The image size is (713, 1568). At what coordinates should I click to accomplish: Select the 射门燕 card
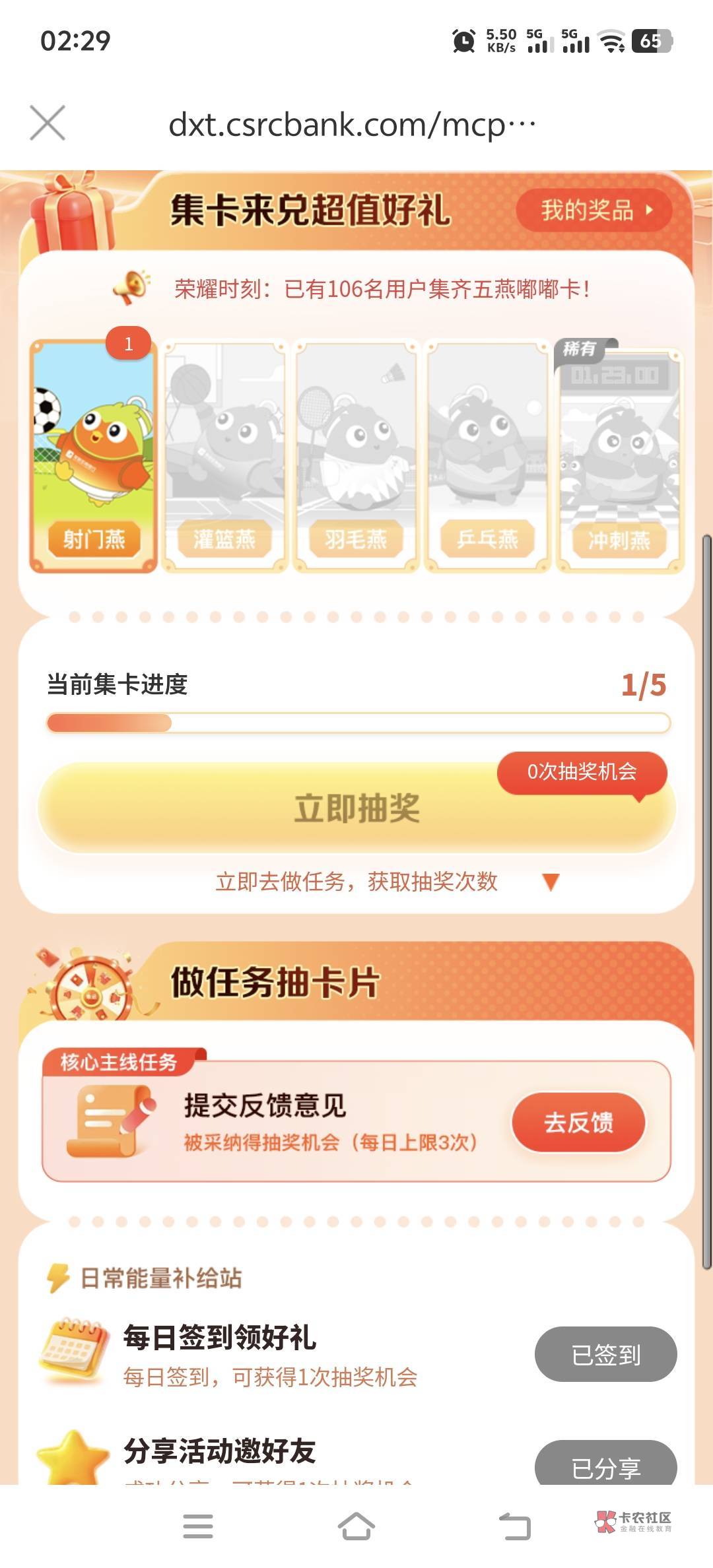pos(93,455)
